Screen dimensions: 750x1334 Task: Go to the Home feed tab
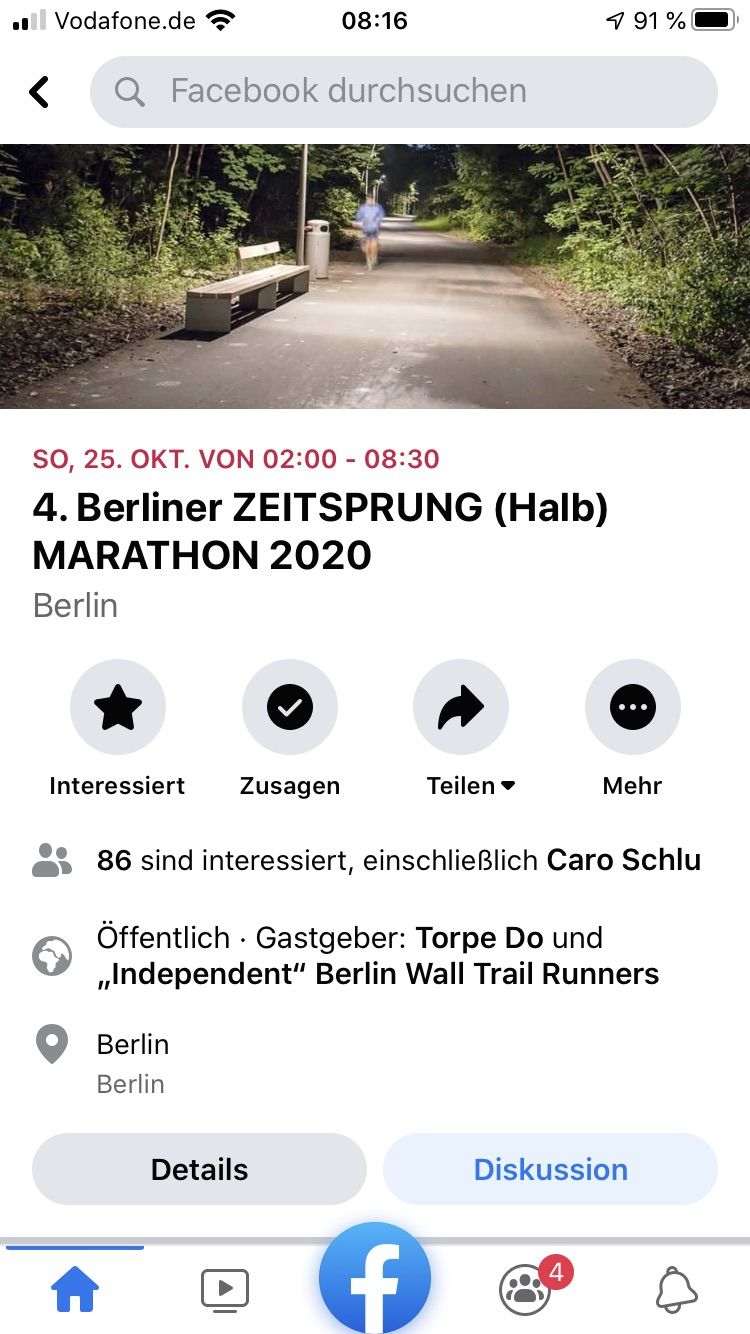click(x=75, y=1290)
